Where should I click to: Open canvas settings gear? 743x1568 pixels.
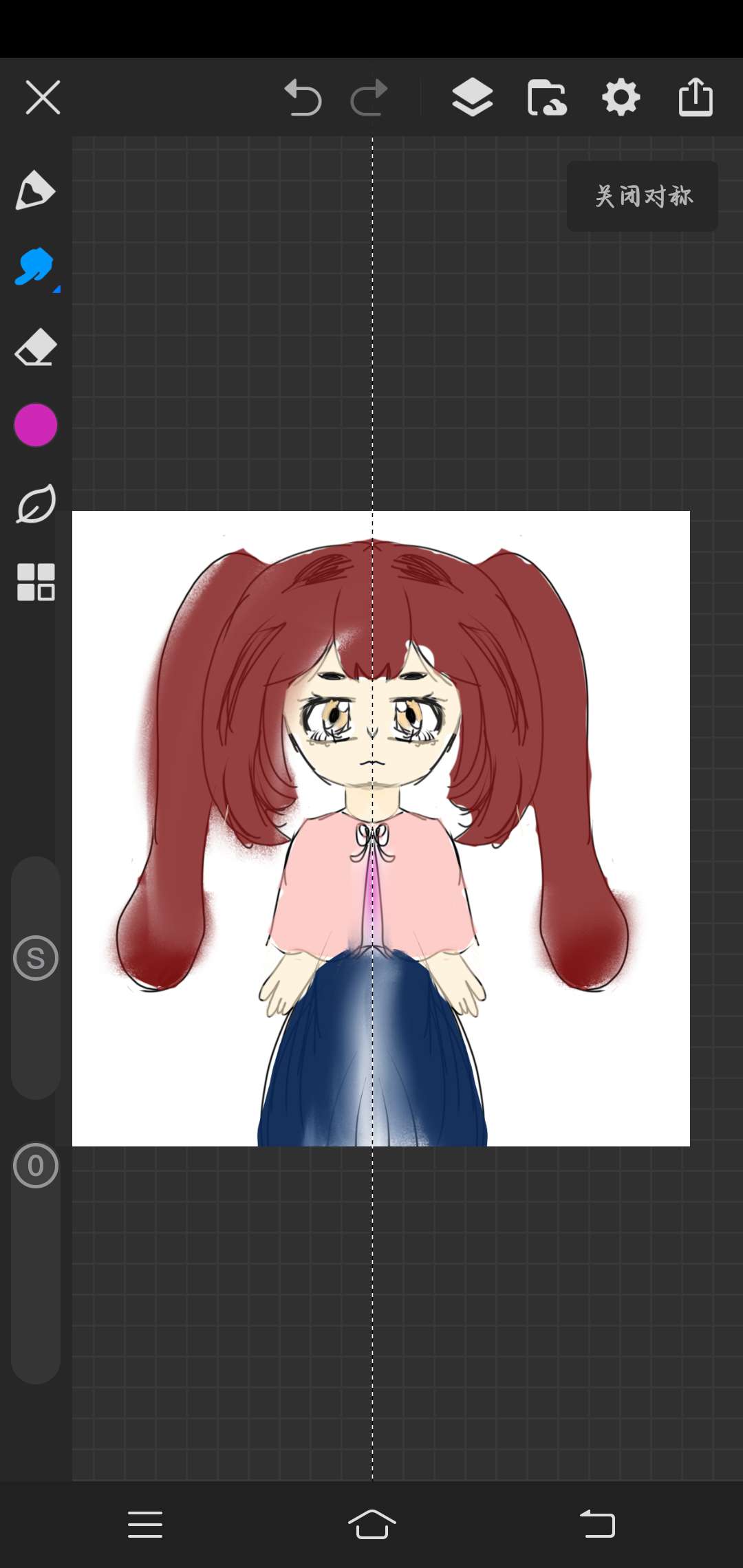click(x=621, y=97)
